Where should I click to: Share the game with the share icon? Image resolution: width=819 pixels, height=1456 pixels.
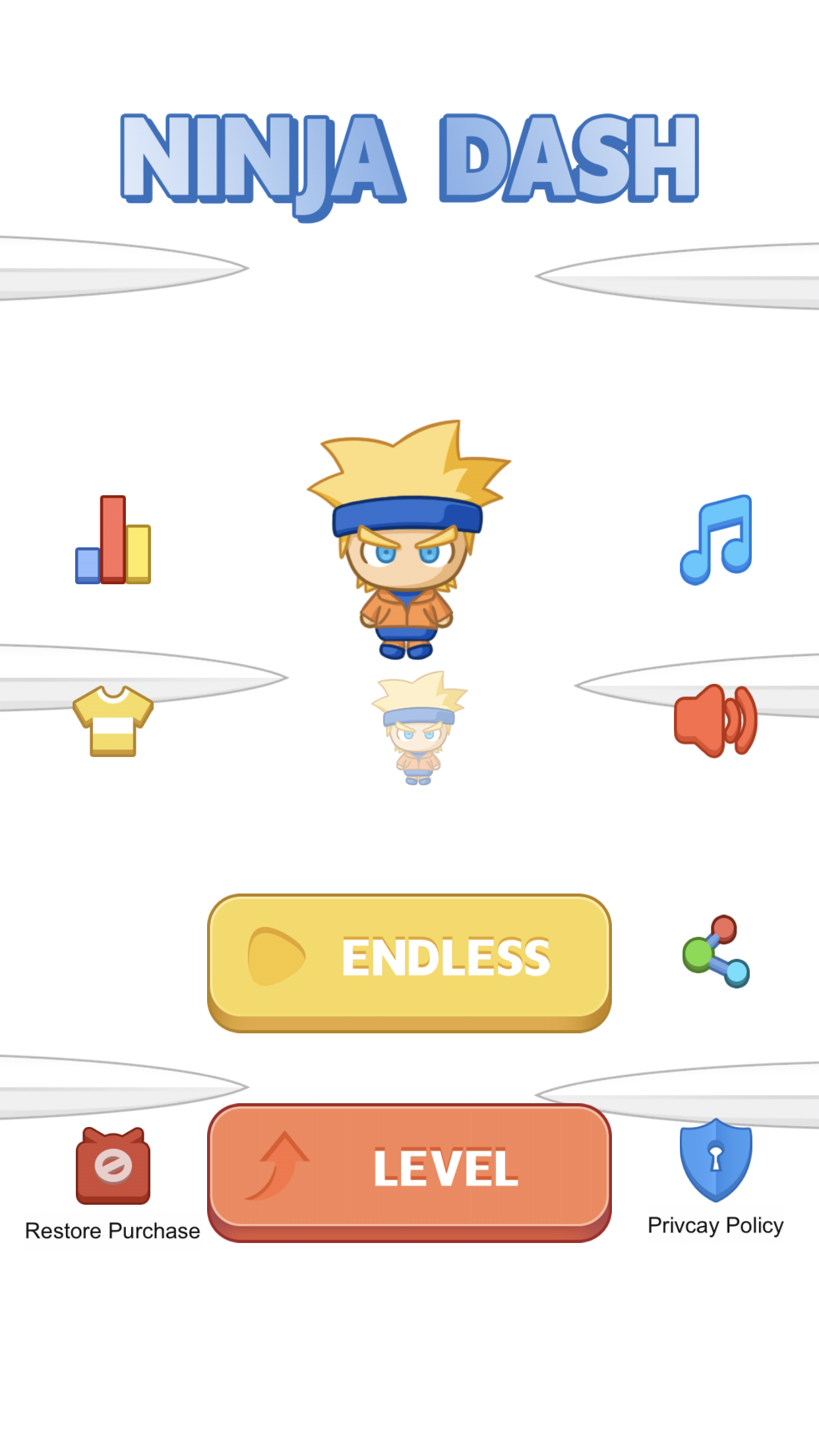[x=716, y=952]
